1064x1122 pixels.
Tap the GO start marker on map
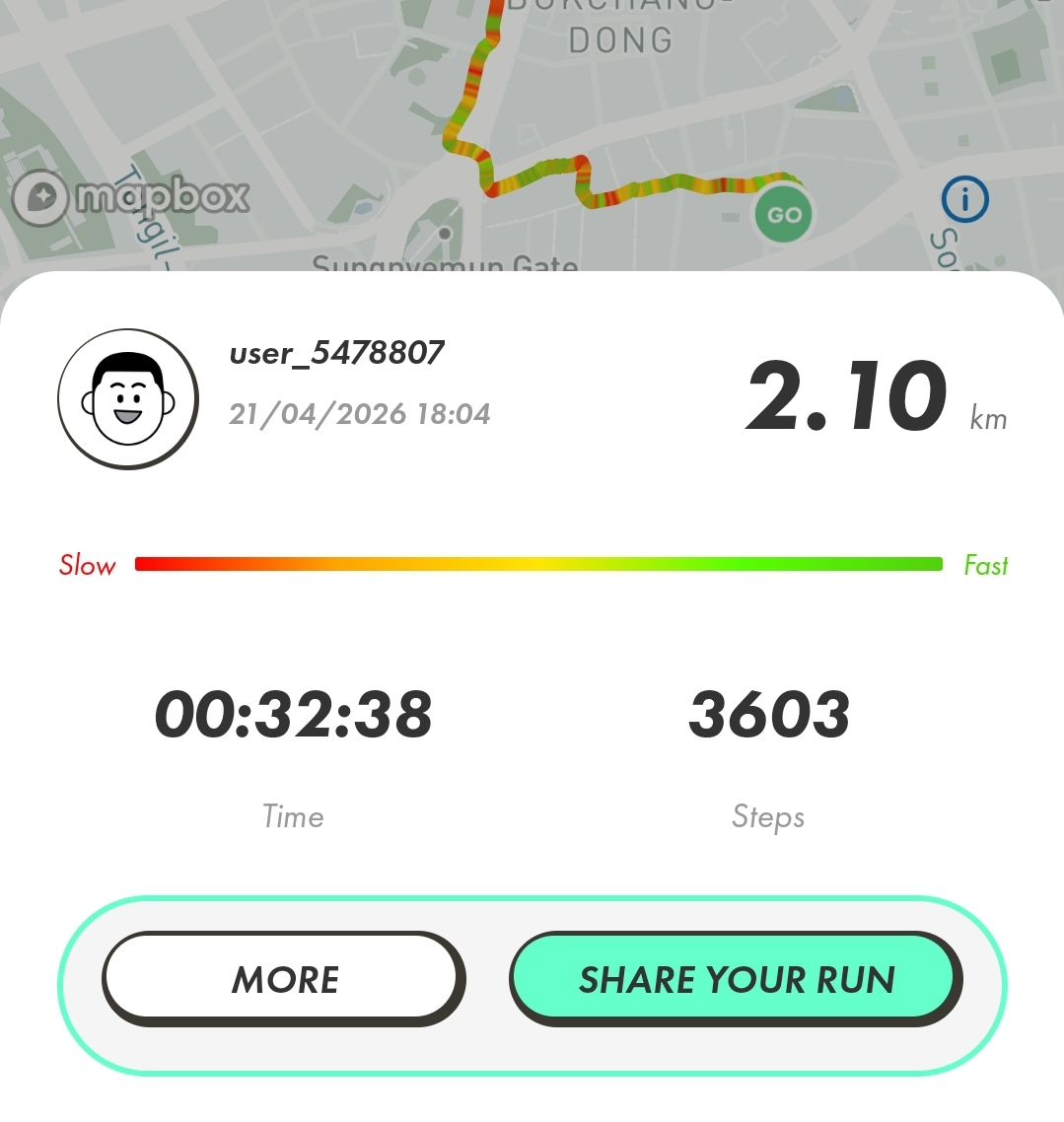coord(784,215)
